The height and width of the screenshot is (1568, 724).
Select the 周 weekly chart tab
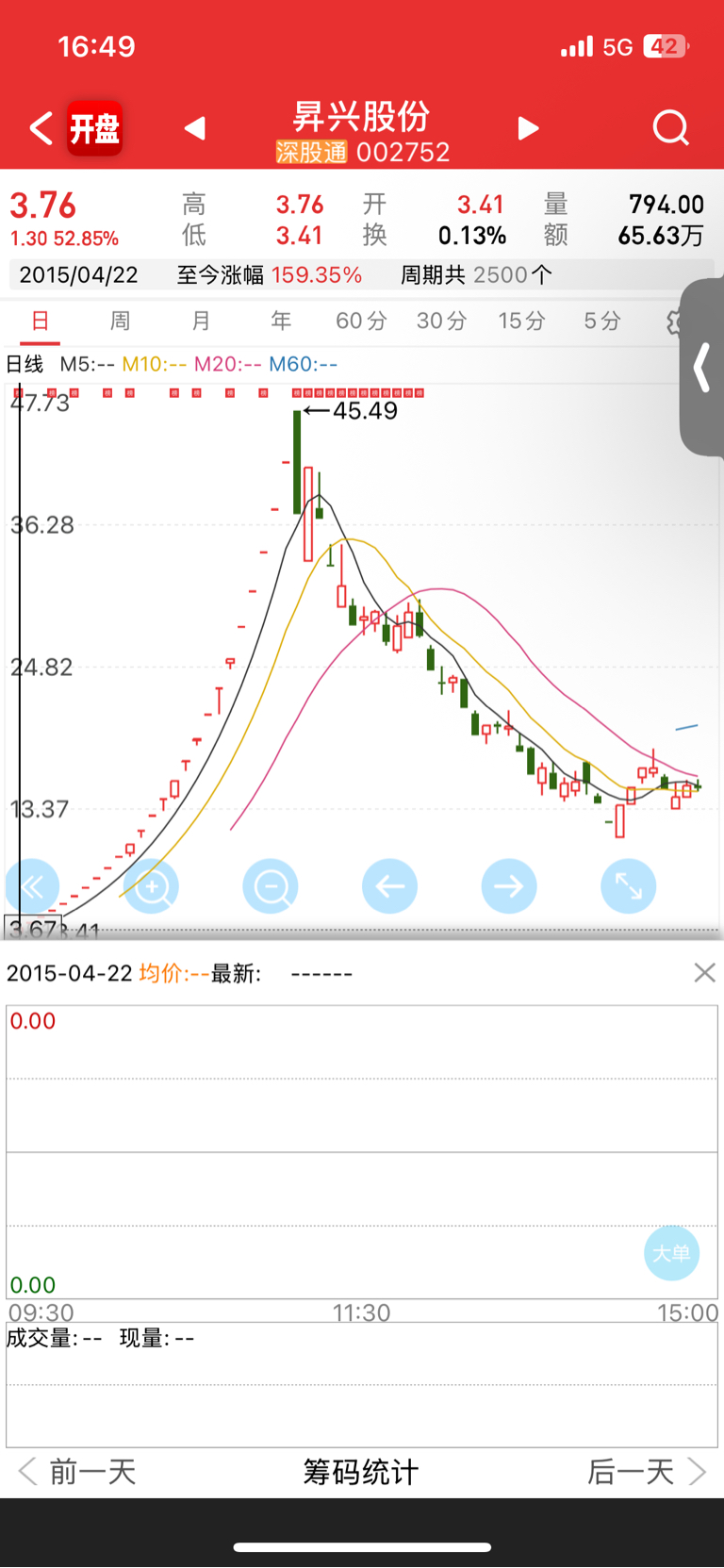pos(120,322)
